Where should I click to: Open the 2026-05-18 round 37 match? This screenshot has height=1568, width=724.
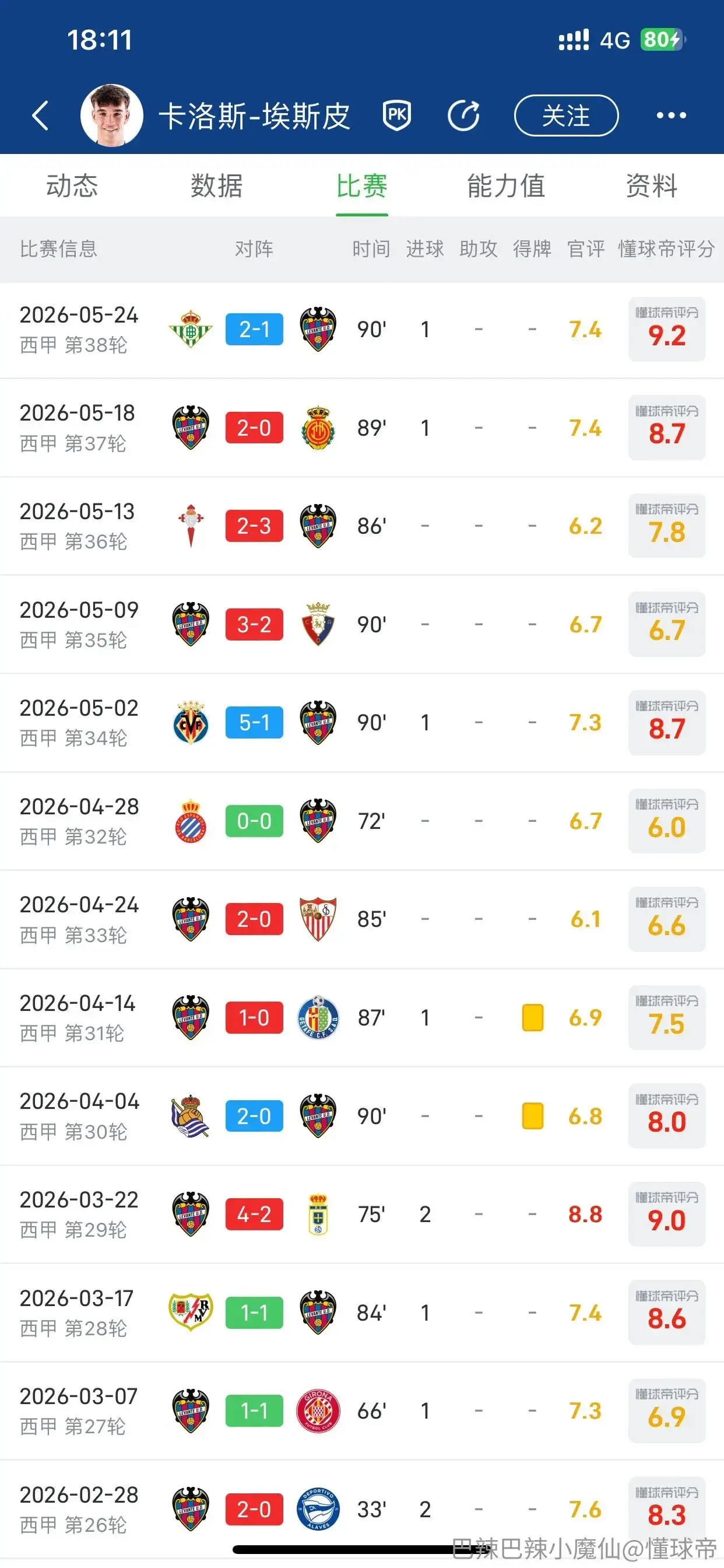click(362, 428)
